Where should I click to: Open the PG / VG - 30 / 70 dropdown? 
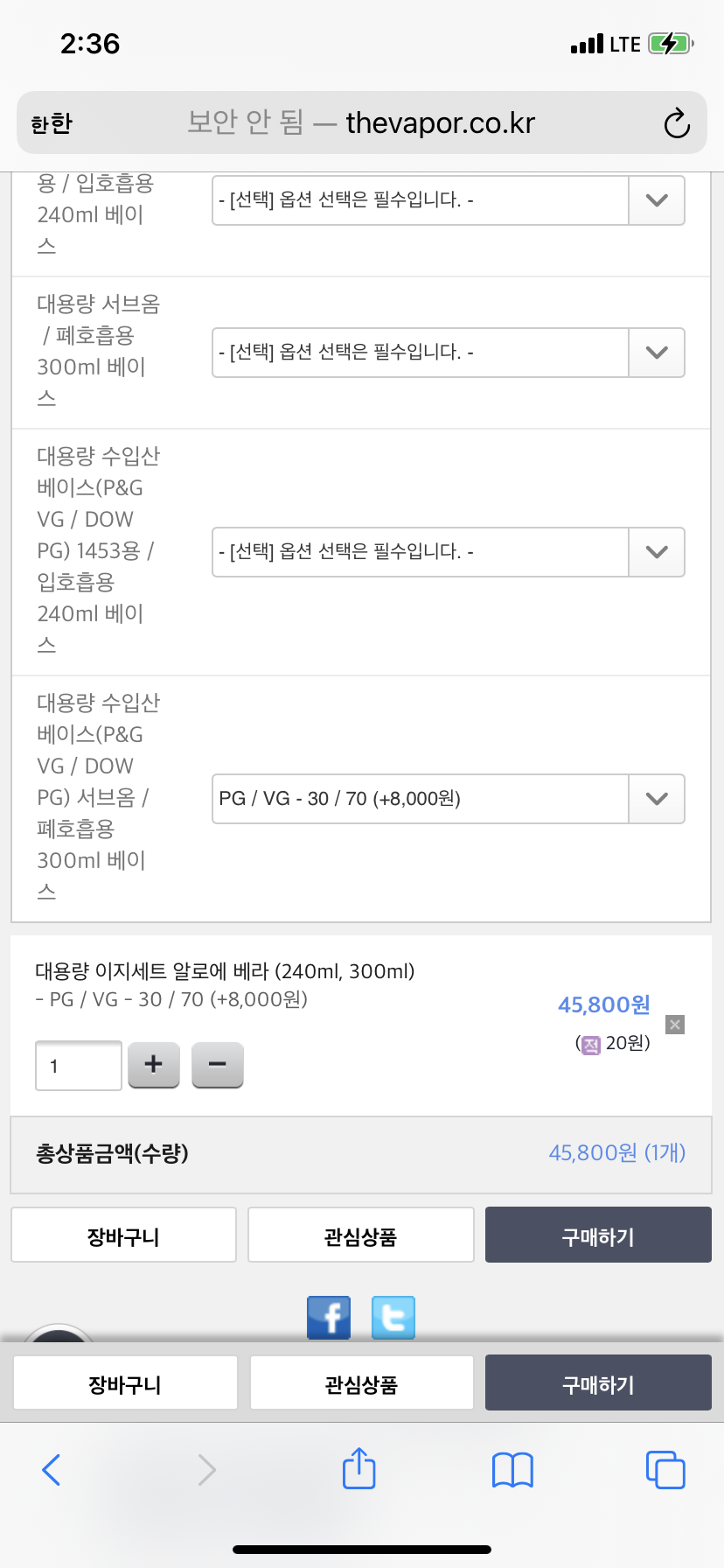pyautogui.click(x=449, y=799)
